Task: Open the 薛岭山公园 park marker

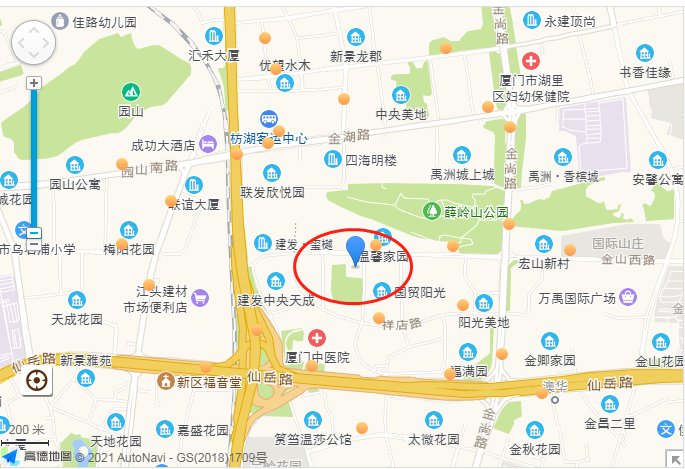Action: pyautogui.click(x=432, y=211)
